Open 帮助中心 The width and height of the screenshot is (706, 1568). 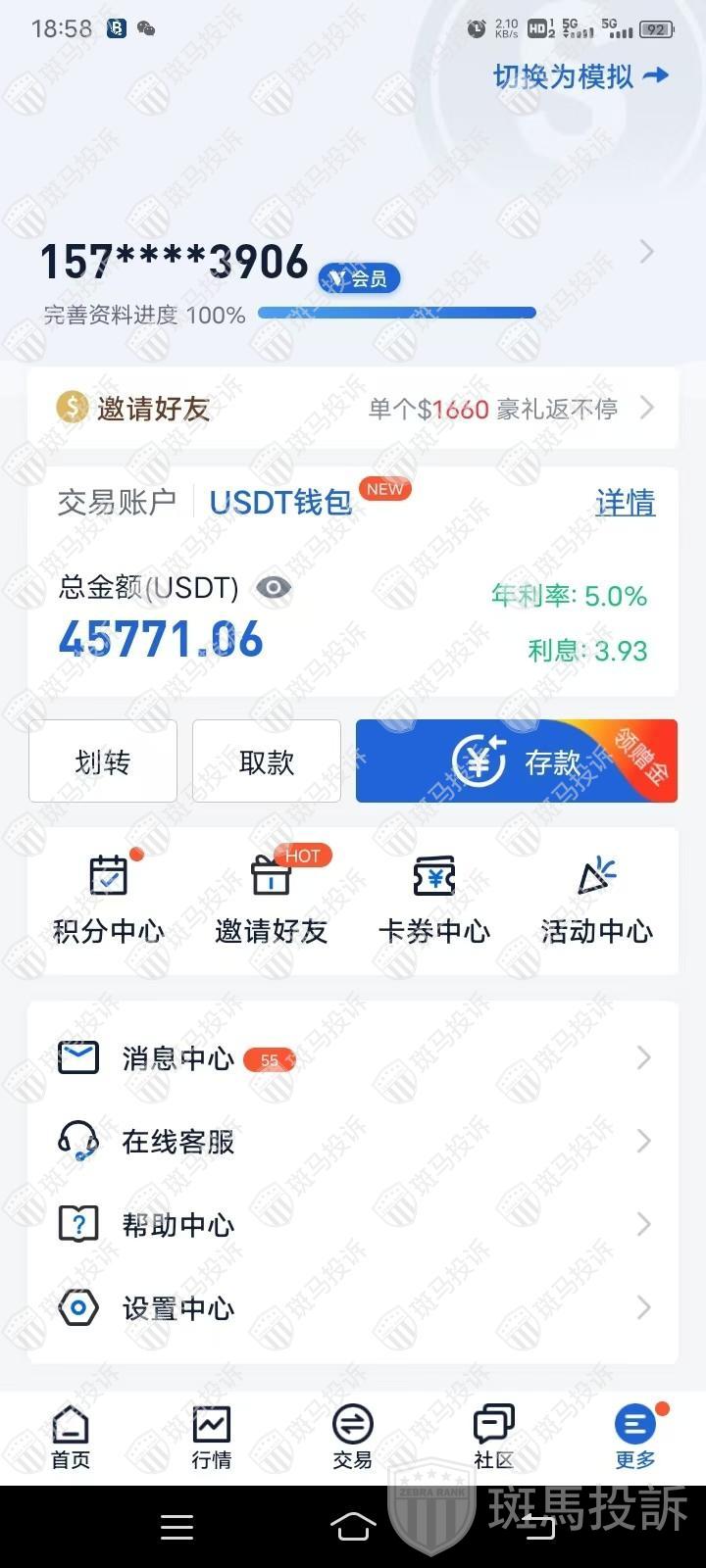[353, 1225]
